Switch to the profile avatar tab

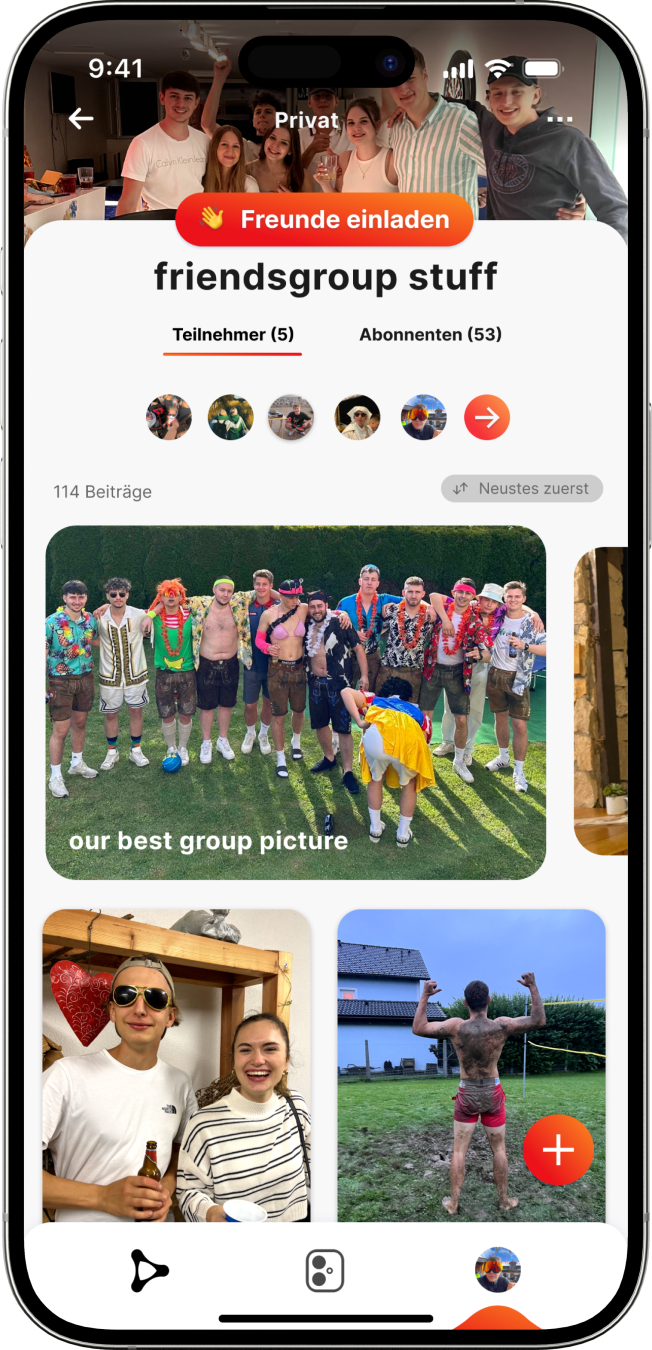click(x=498, y=1270)
